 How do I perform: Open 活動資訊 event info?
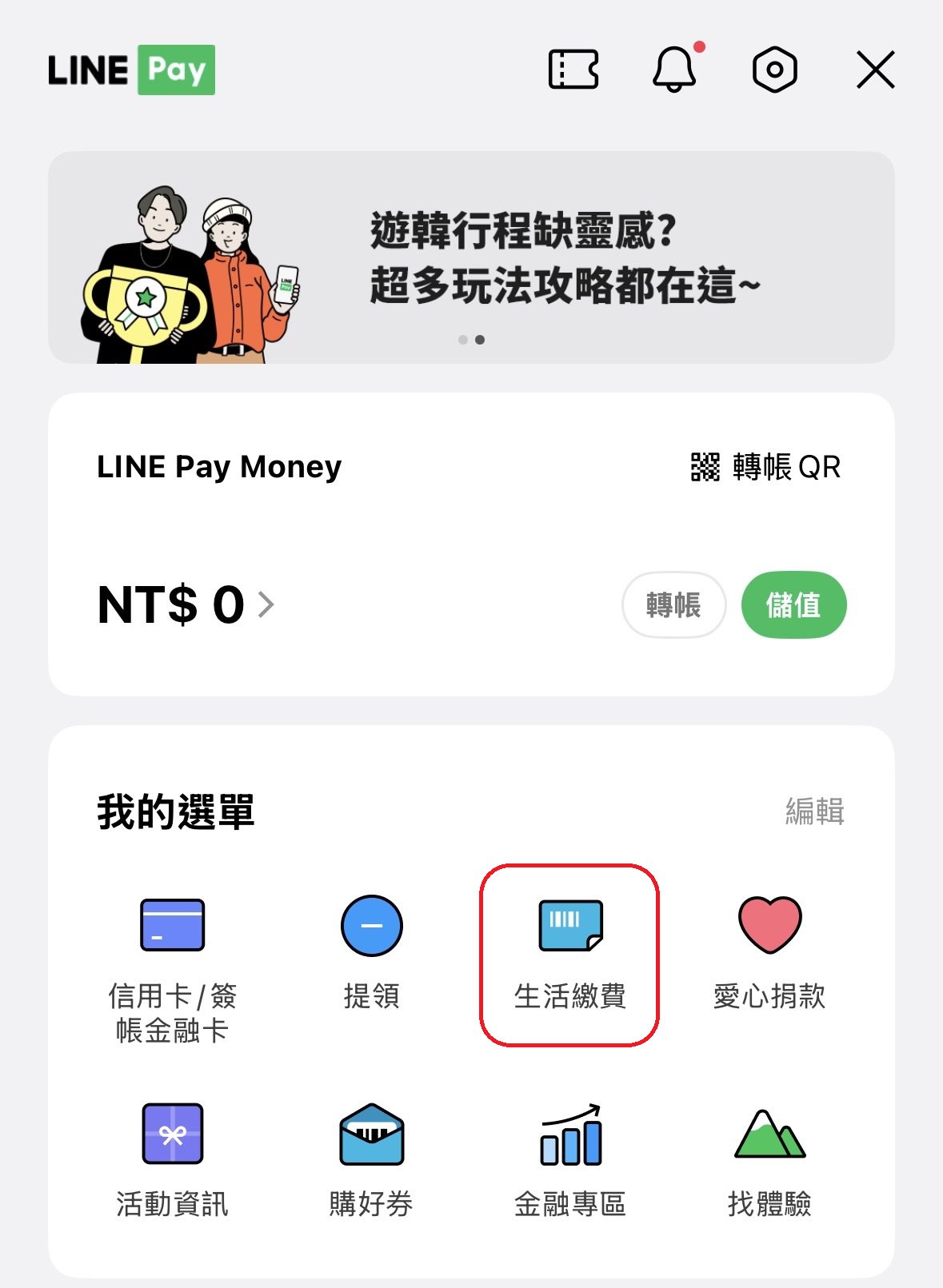pyautogui.click(x=172, y=1159)
